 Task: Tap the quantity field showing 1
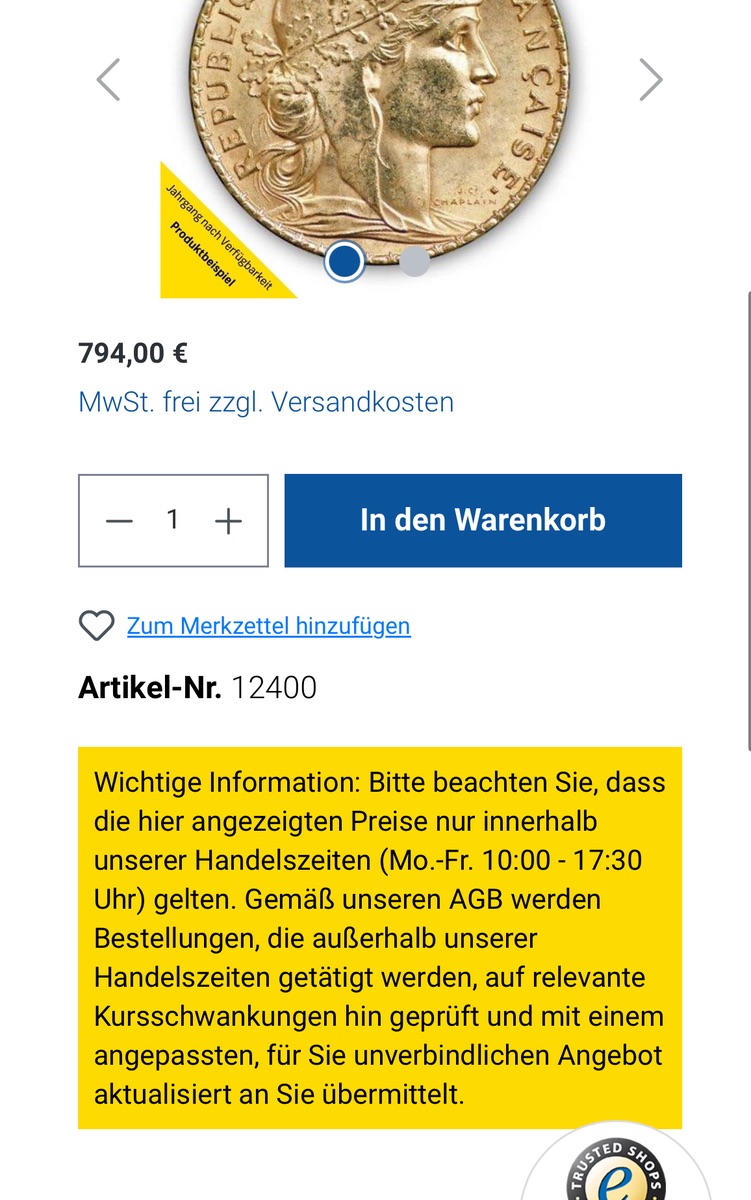point(173,520)
